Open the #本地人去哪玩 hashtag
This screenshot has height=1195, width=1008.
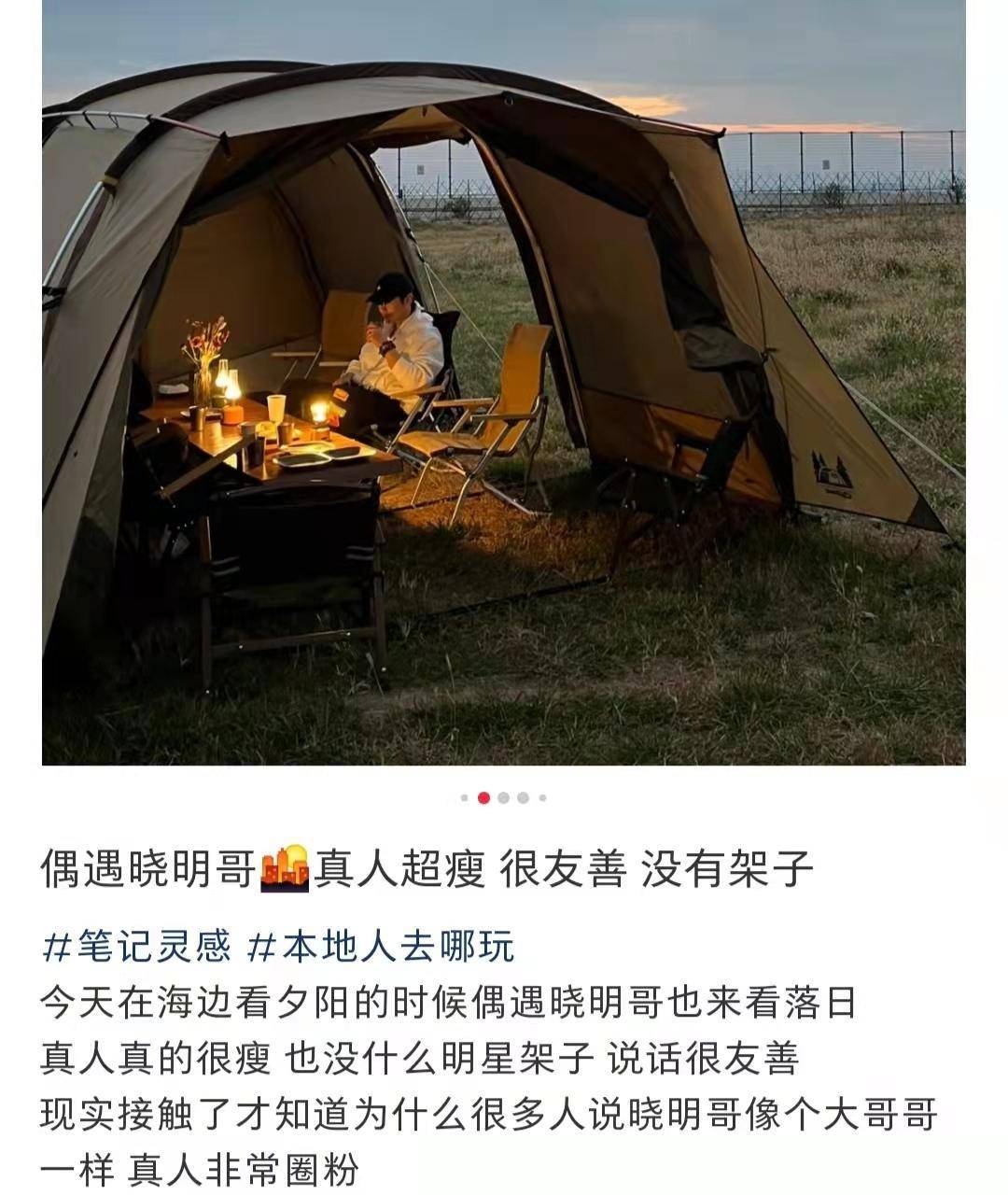(x=381, y=947)
